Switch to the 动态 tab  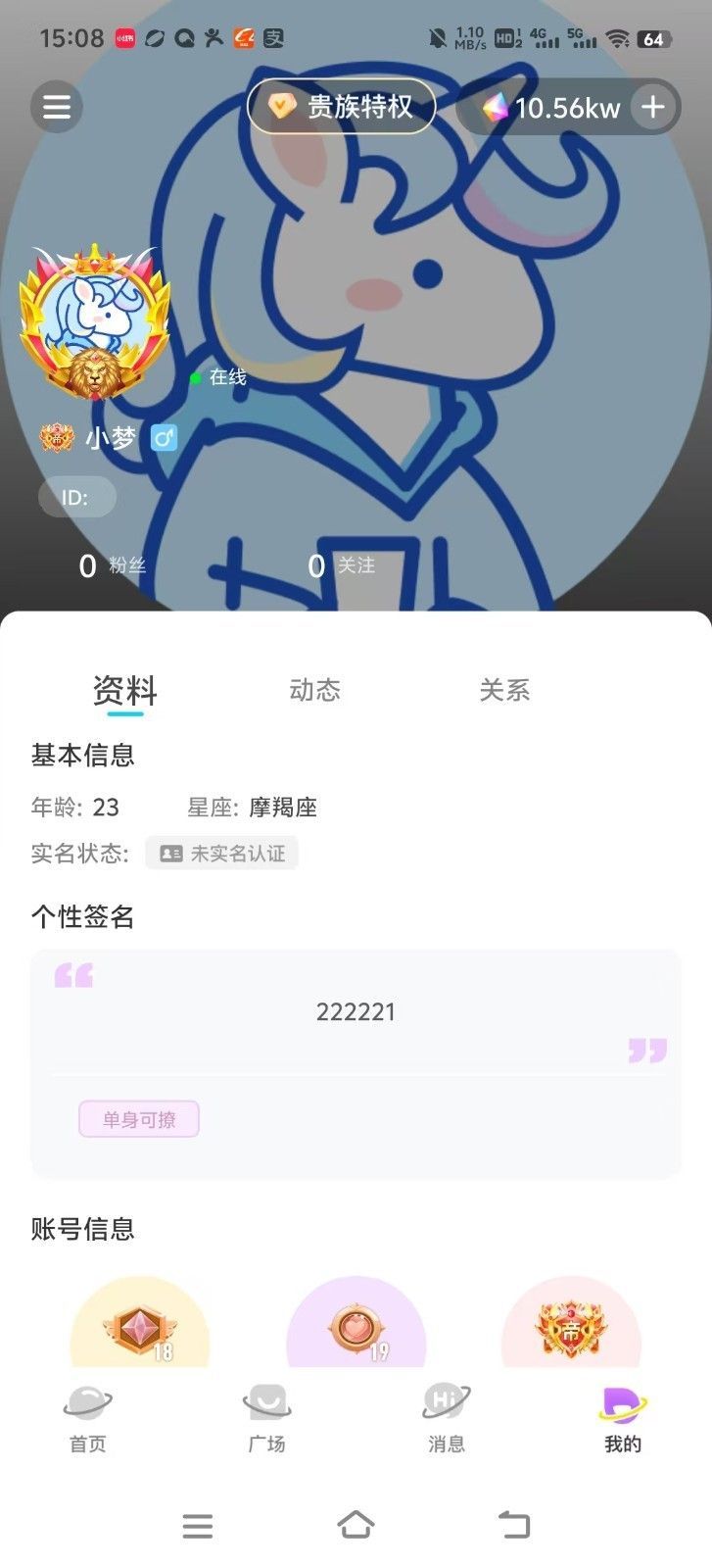(x=315, y=690)
